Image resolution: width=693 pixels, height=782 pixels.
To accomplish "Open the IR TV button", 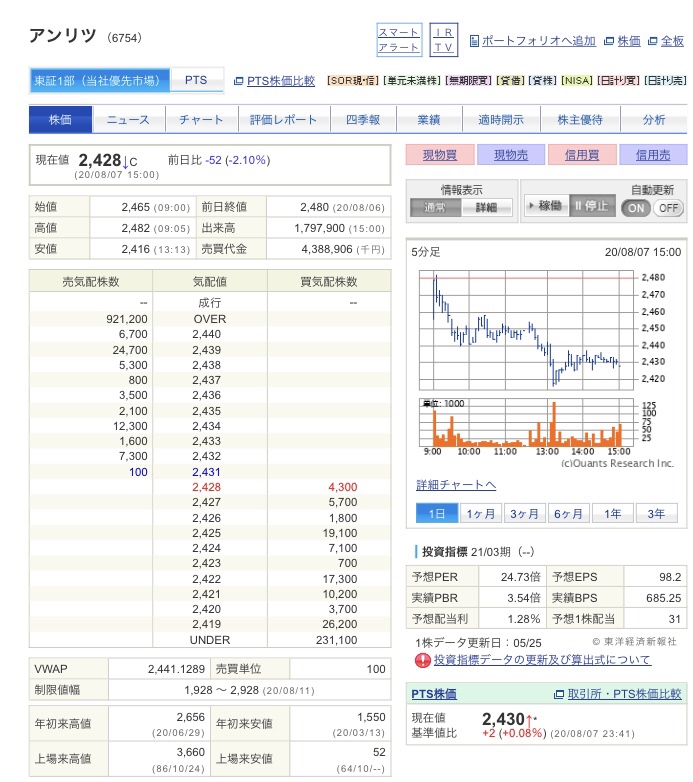I will click(x=443, y=40).
